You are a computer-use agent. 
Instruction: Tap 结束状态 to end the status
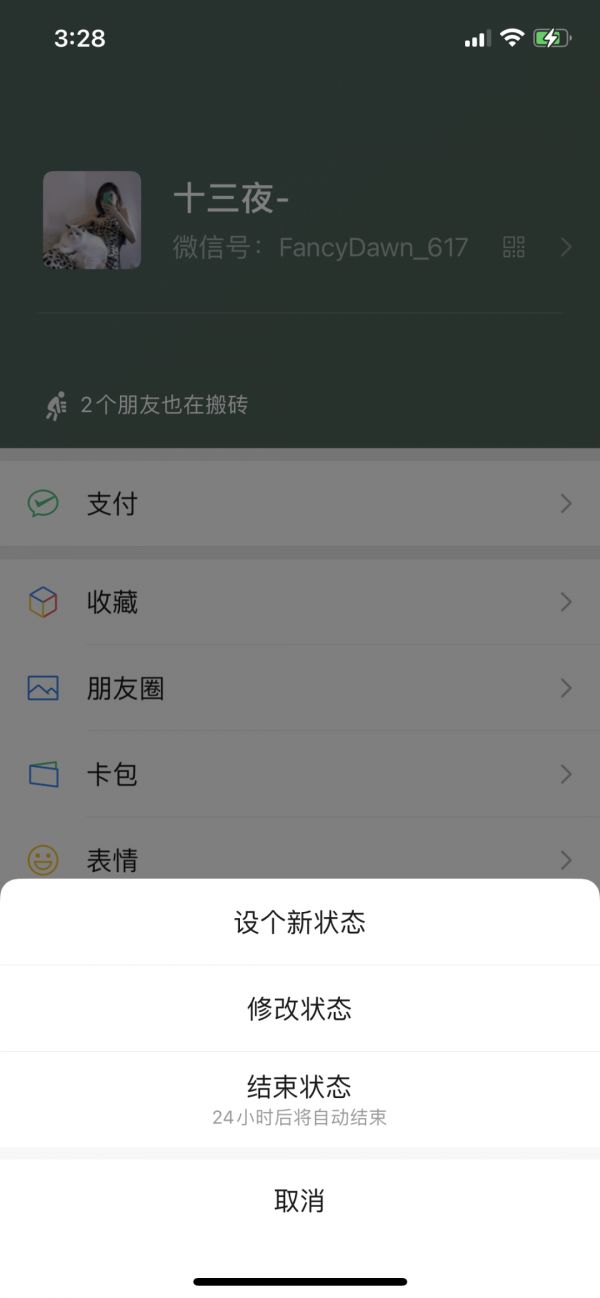(300, 1098)
